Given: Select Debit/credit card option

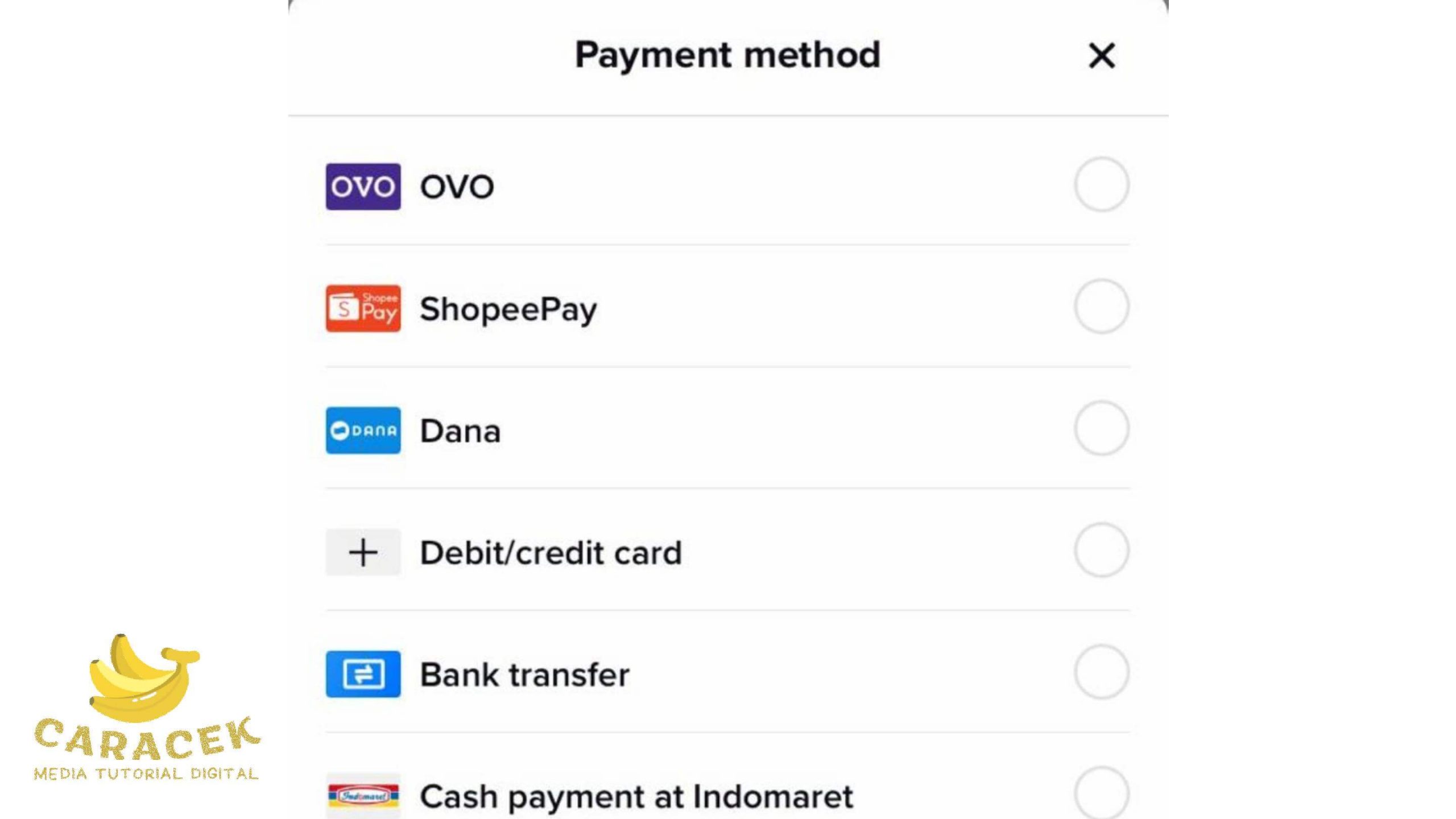Looking at the screenshot, I should (x=1101, y=550).
